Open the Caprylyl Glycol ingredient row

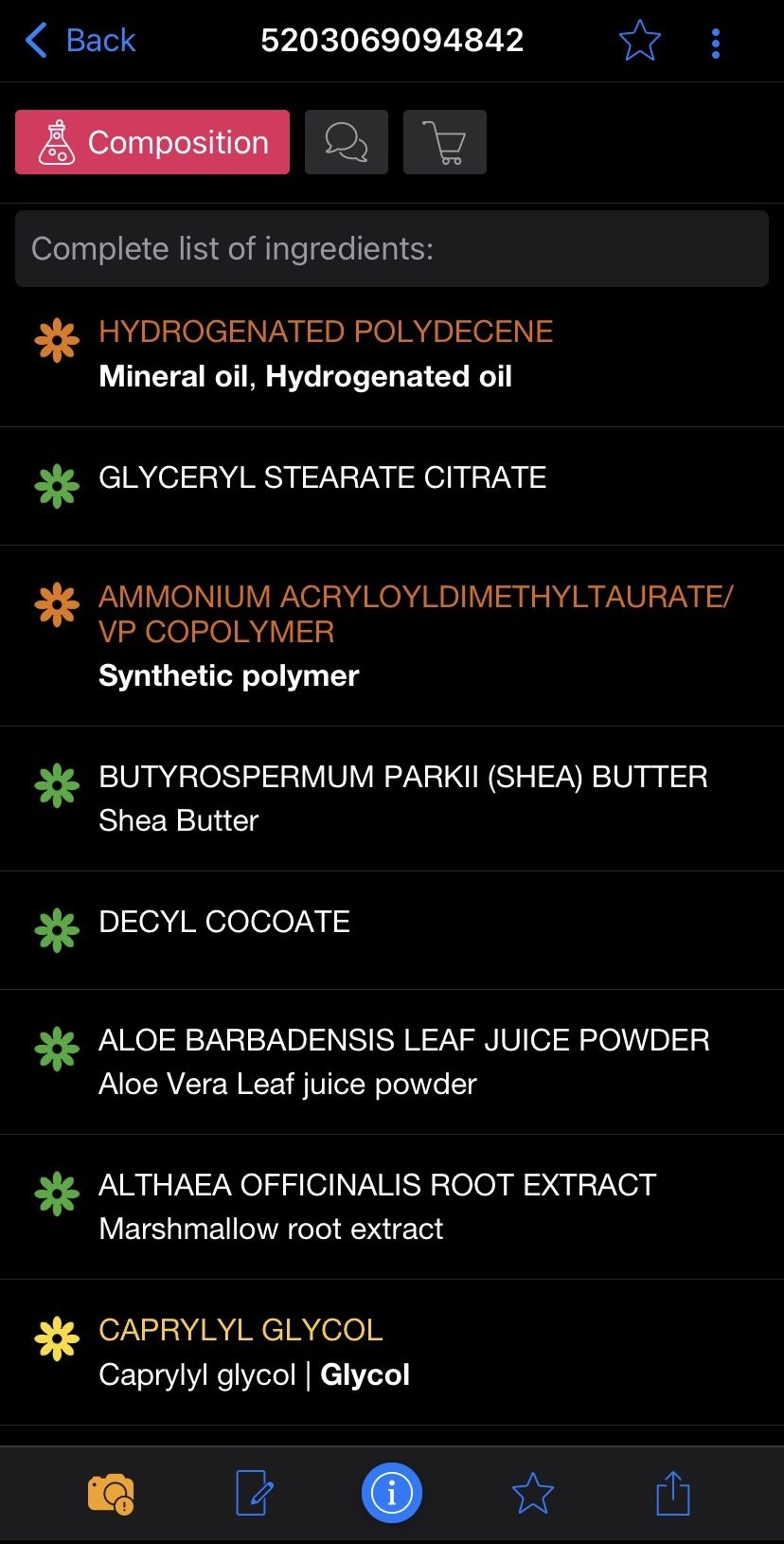point(392,1352)
